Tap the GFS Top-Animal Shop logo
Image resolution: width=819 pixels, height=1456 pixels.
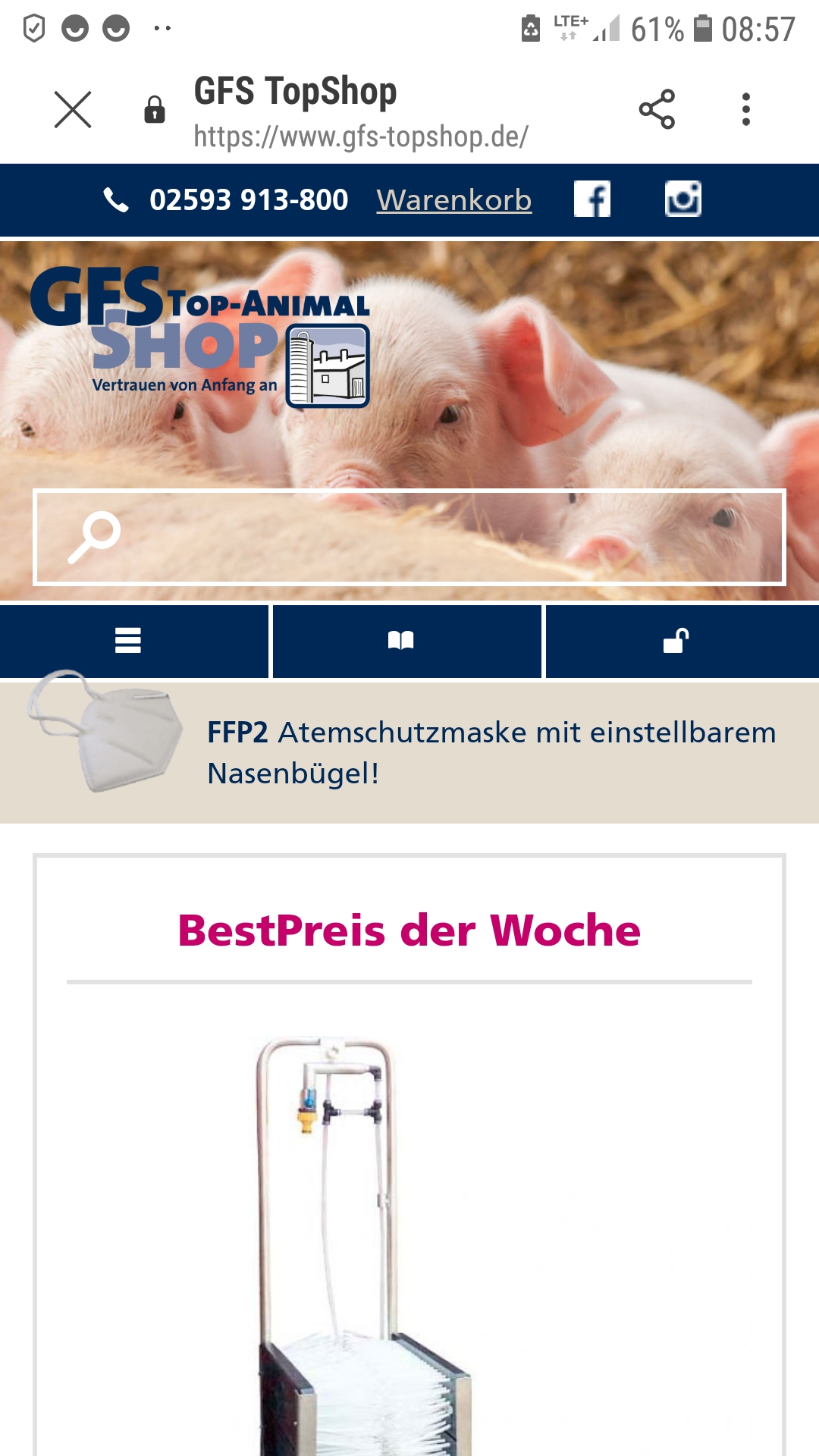[x=200, y=337]
